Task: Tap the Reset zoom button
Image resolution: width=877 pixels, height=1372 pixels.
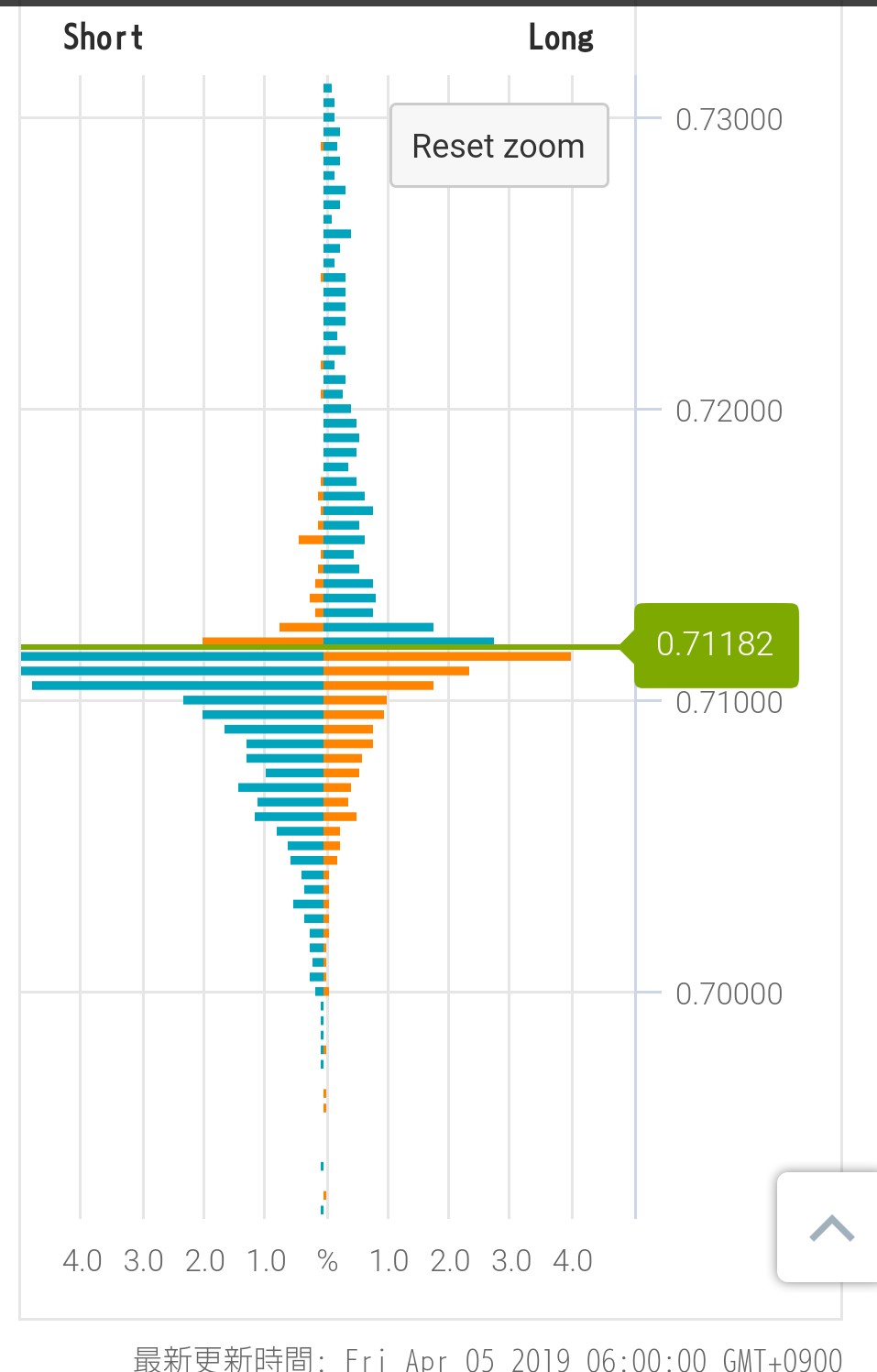Action: pyautogui.click(x=499, y=146)
